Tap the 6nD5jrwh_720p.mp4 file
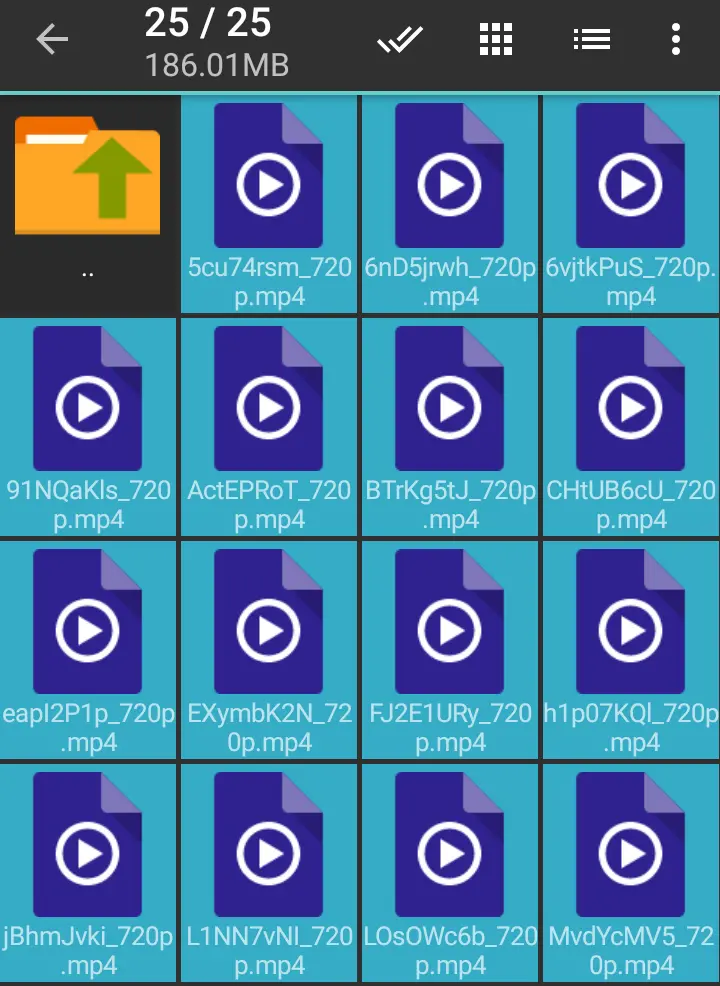The height and width of the screenshot is (986, 720). (450, 205)
